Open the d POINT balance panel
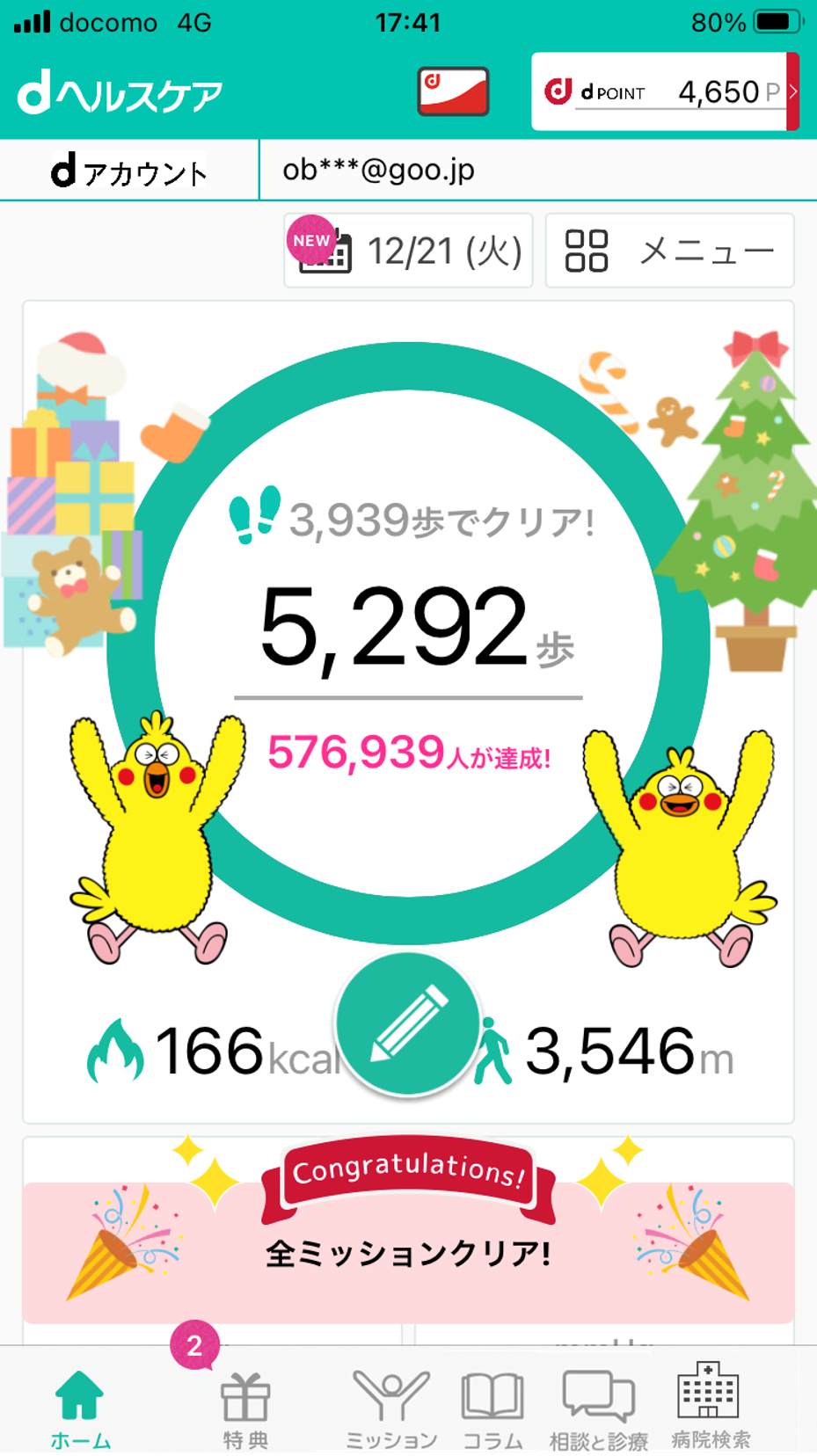817x1456 pixels. click(x=665, y=91)
